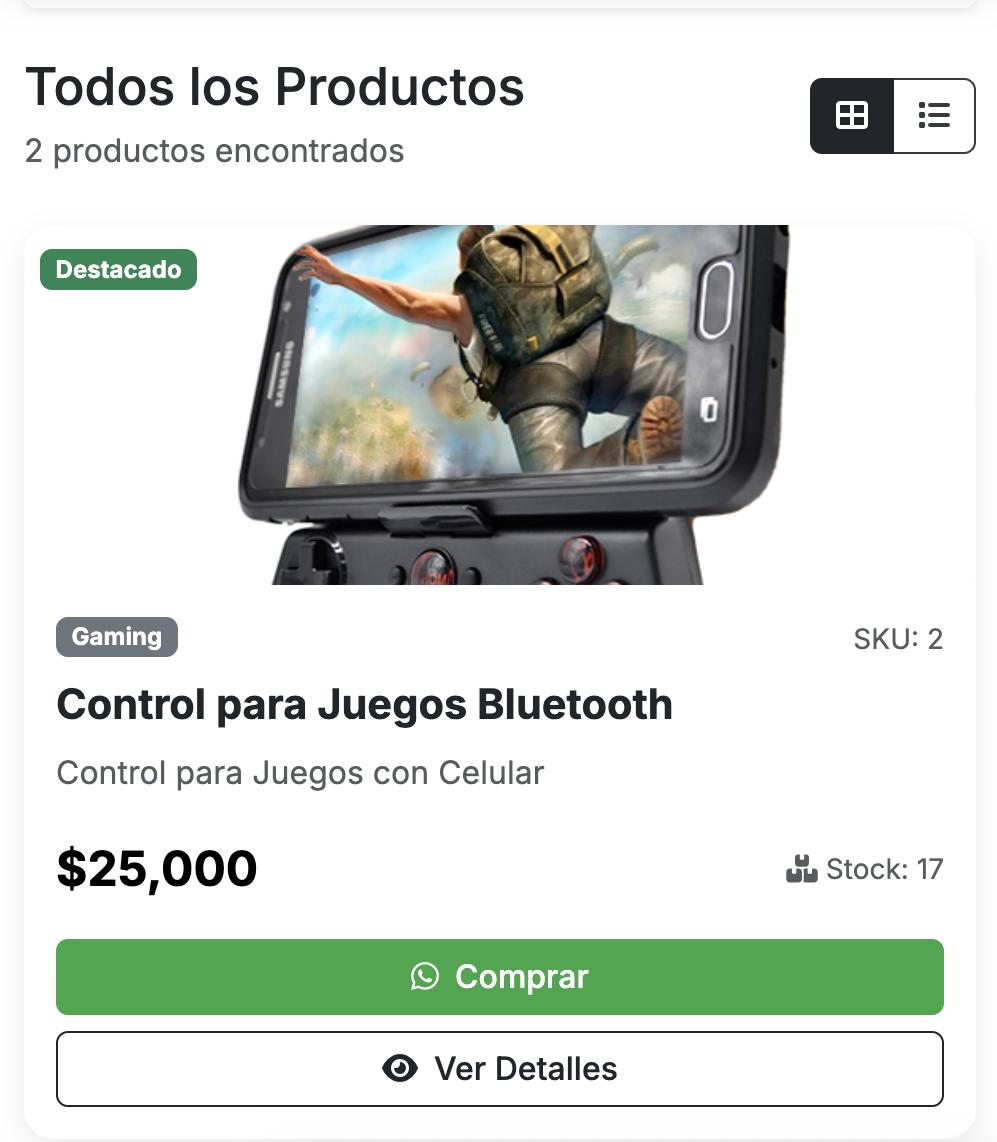Image resolution: width=997 pixels, height=1142 pixels.
Task: Expand product details for the Bluetooth control
Action: pyautogui.click(x=500, y=1068)
